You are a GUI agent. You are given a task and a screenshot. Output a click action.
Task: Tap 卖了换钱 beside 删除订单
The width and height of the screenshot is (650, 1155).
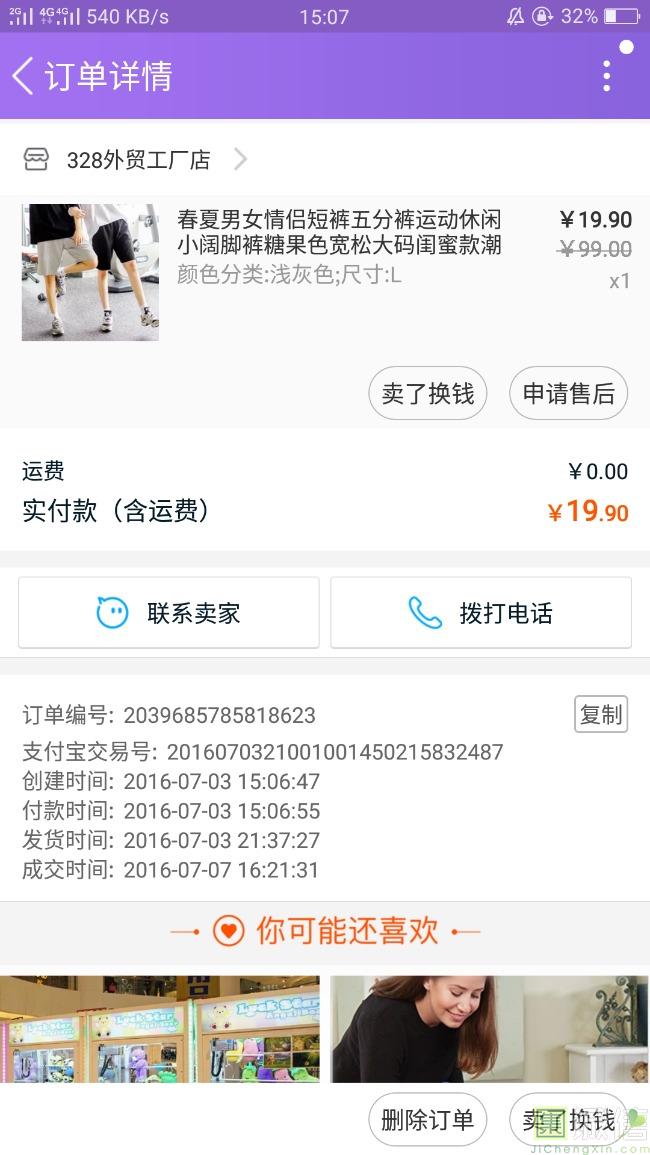pyautogui.click(x=568, y=1120)
